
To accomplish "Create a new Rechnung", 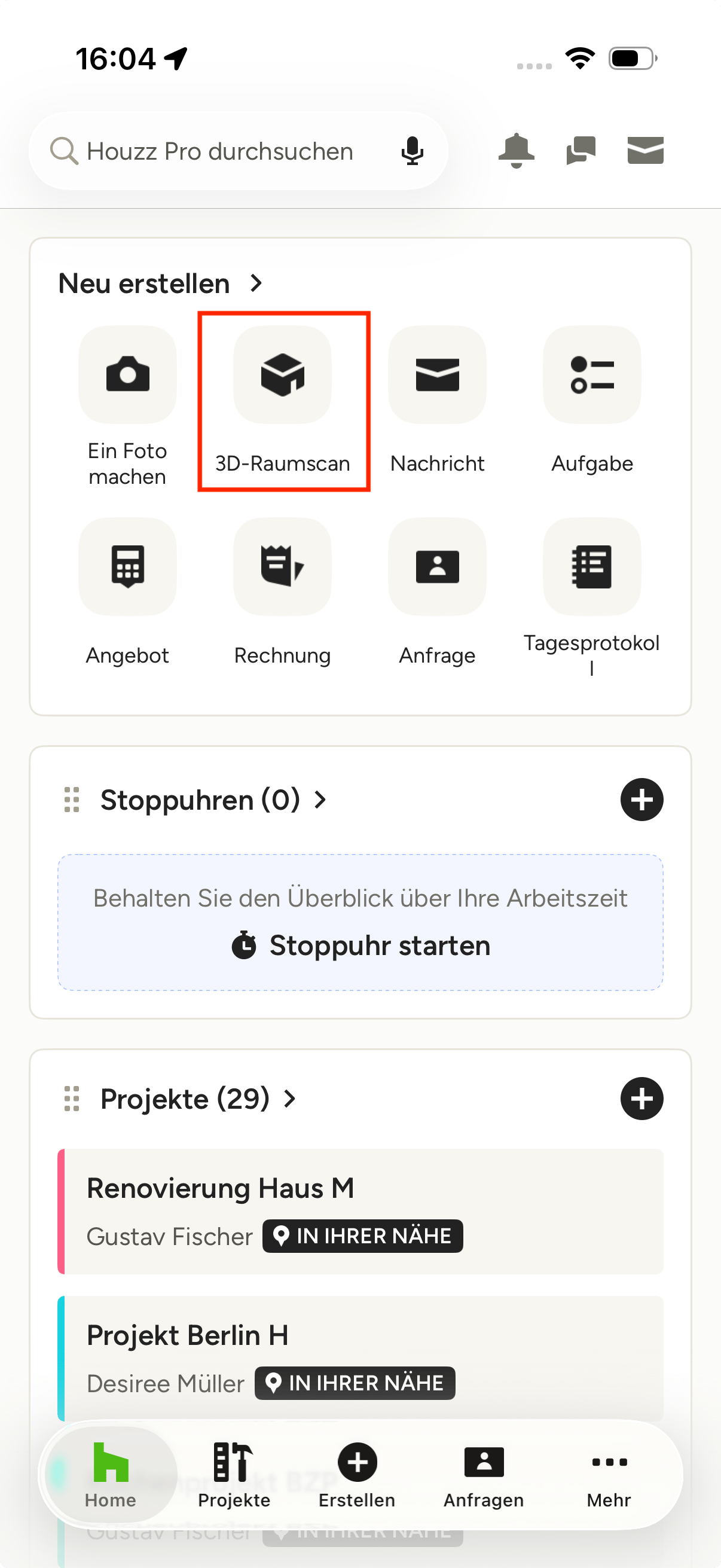I will 283,592.
